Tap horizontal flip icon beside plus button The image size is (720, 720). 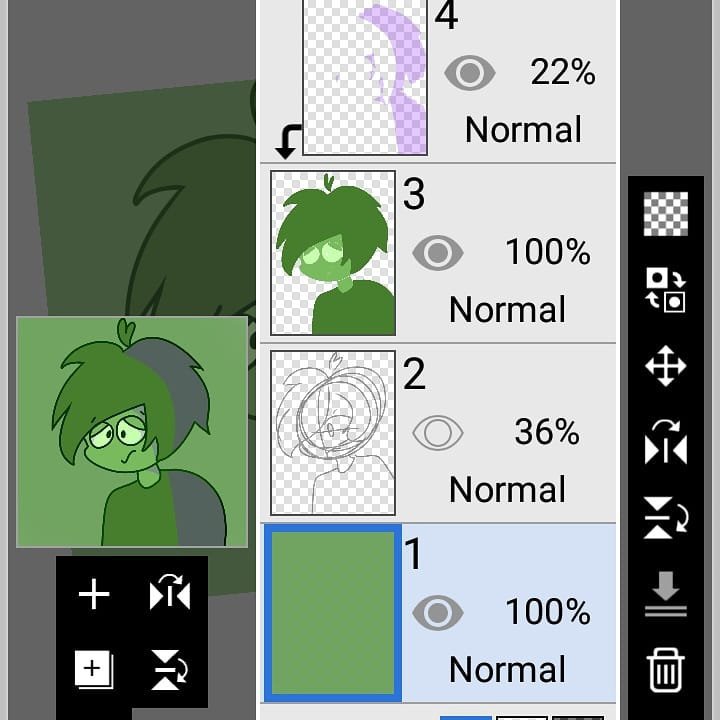pyautogui.click(x=170, y=595)
